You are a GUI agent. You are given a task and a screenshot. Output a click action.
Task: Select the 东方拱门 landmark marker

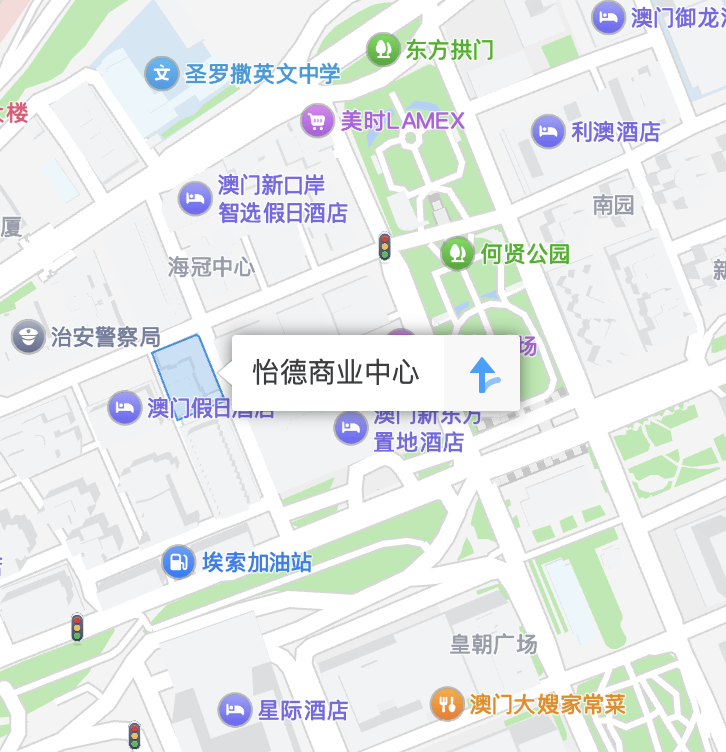(x=383, y=49)
